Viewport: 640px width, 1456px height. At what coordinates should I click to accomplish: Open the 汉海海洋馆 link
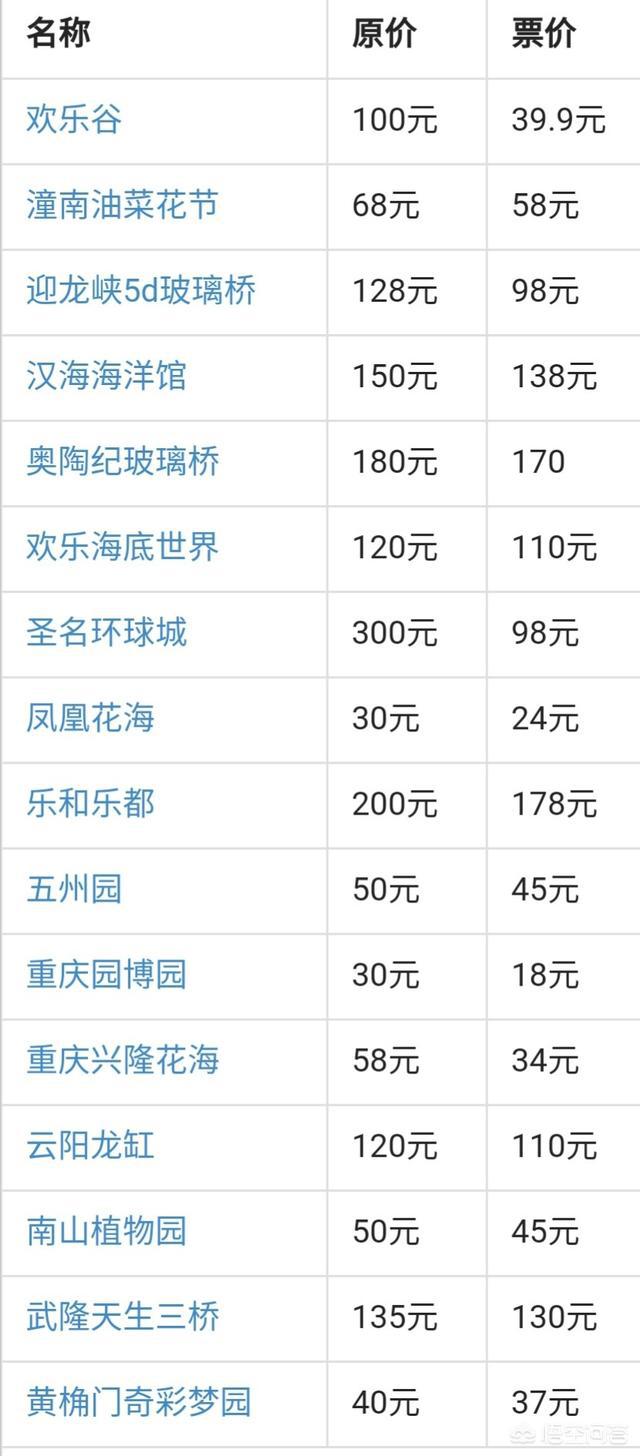pos(106,377)
